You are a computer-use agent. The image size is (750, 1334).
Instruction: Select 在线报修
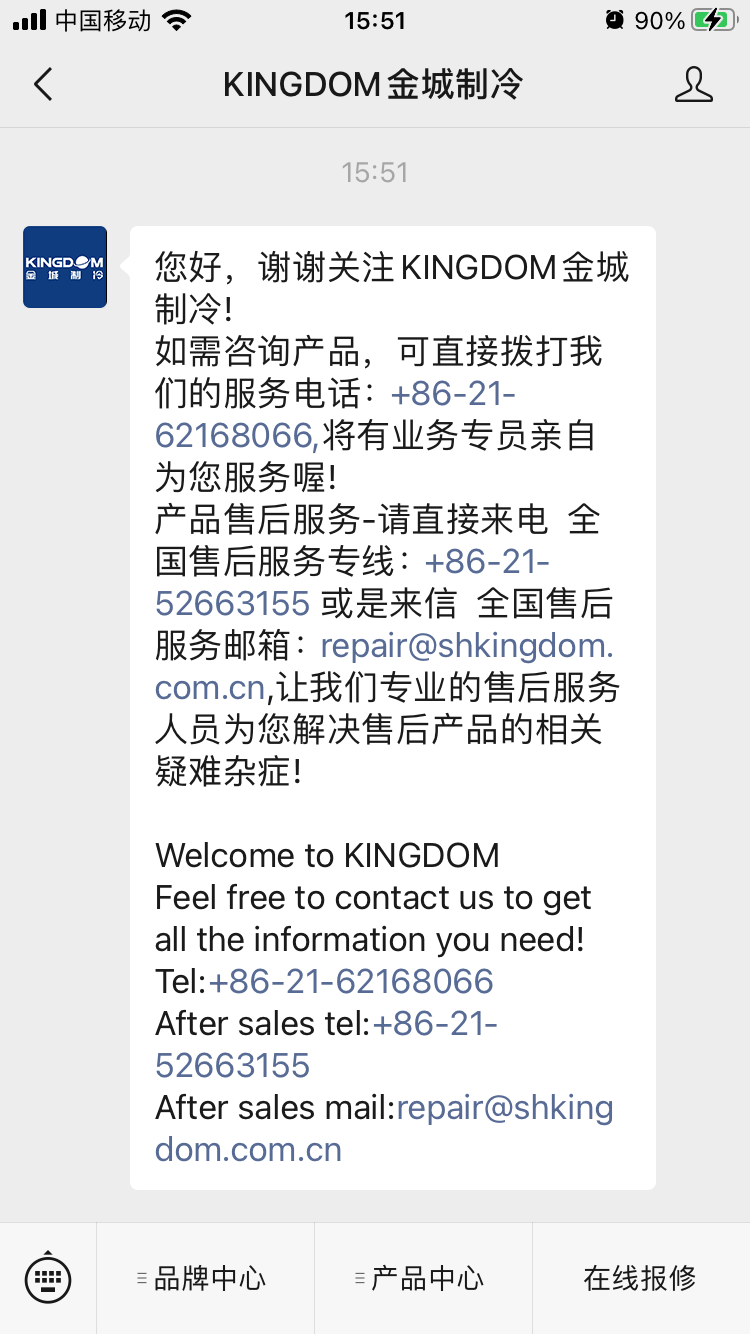tap(640, 1278)
